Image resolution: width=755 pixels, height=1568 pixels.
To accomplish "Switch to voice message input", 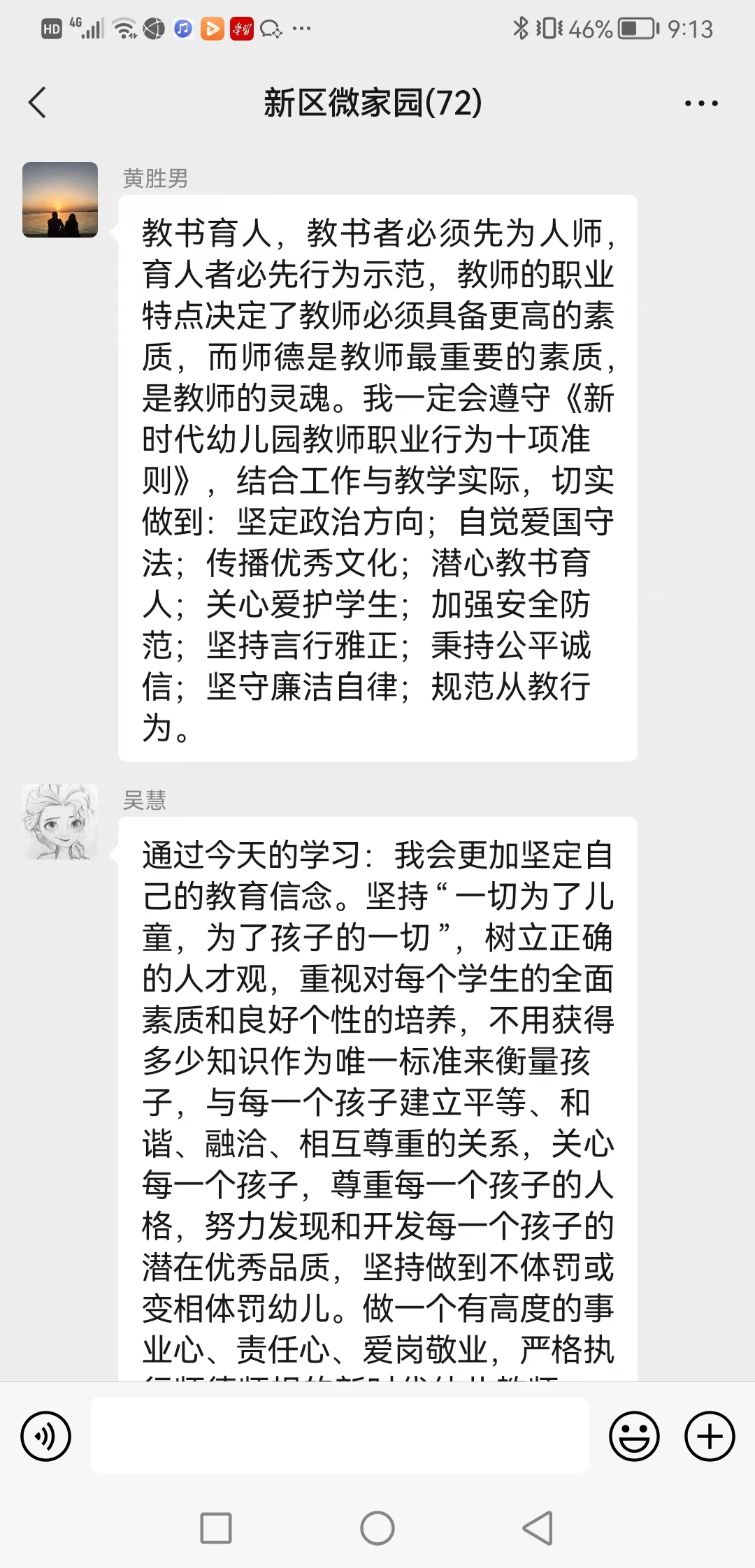I will [x=46, y=1437].
